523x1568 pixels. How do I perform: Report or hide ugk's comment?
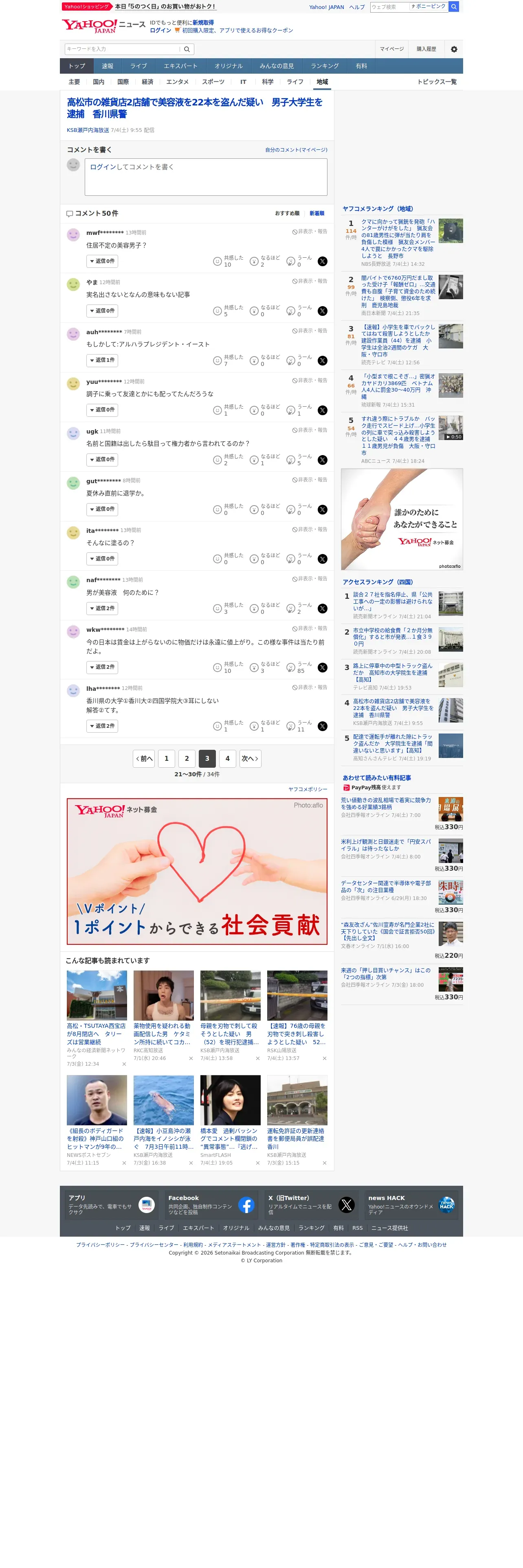[x=309, y=430]
